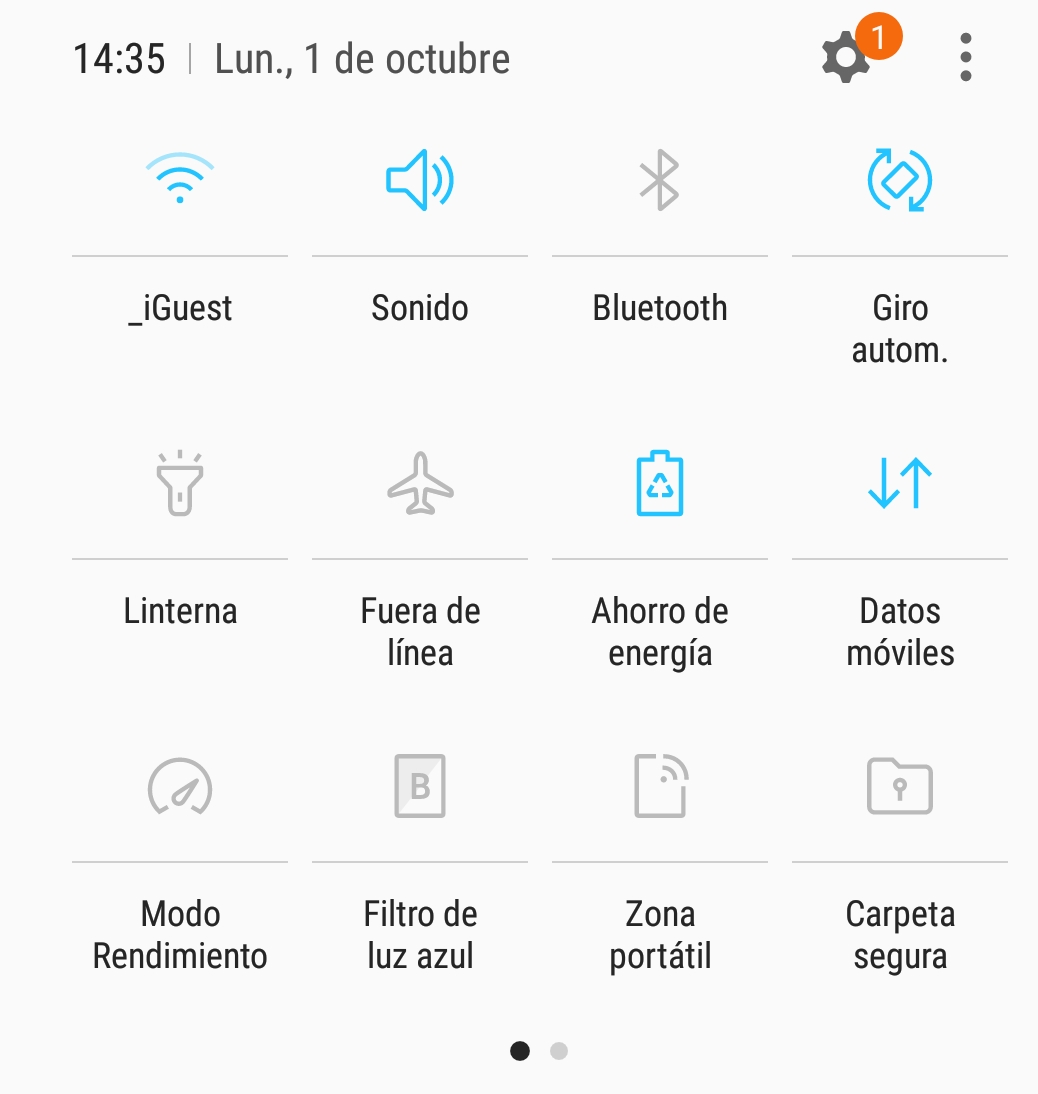
Task: Turn on Zona portátil hotspot
Action: pos(660,787)
